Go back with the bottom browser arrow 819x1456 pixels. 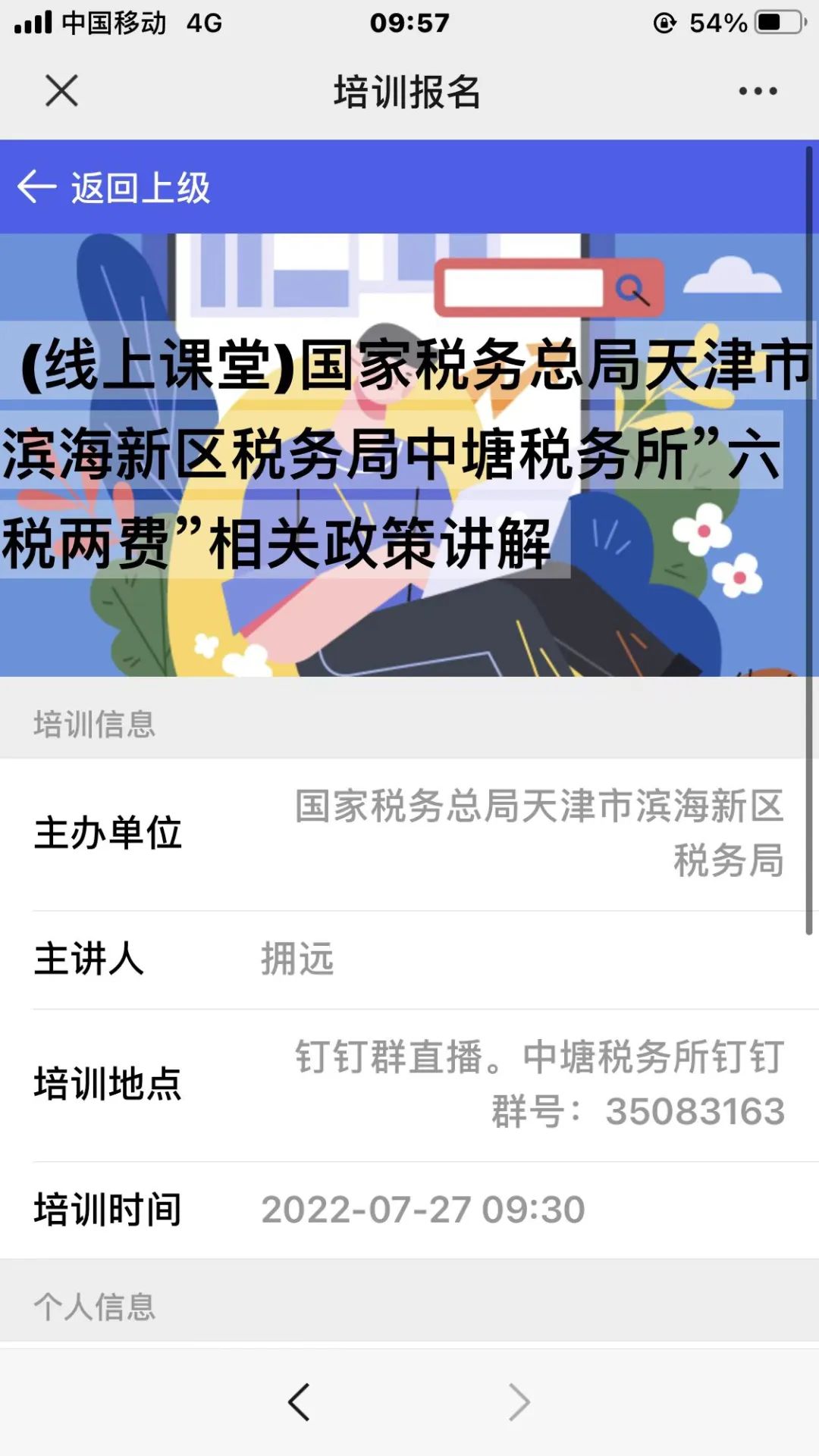point(299,1401)
